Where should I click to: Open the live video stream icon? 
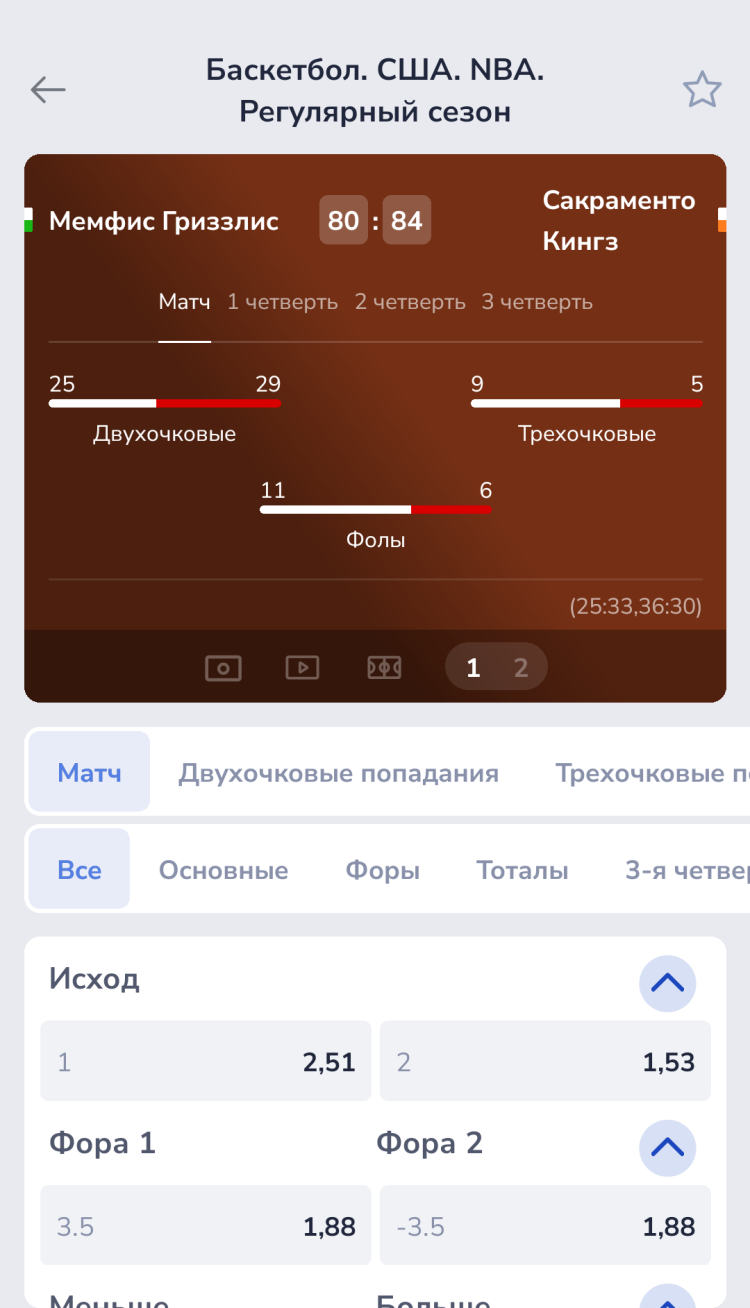coord(302,668)
